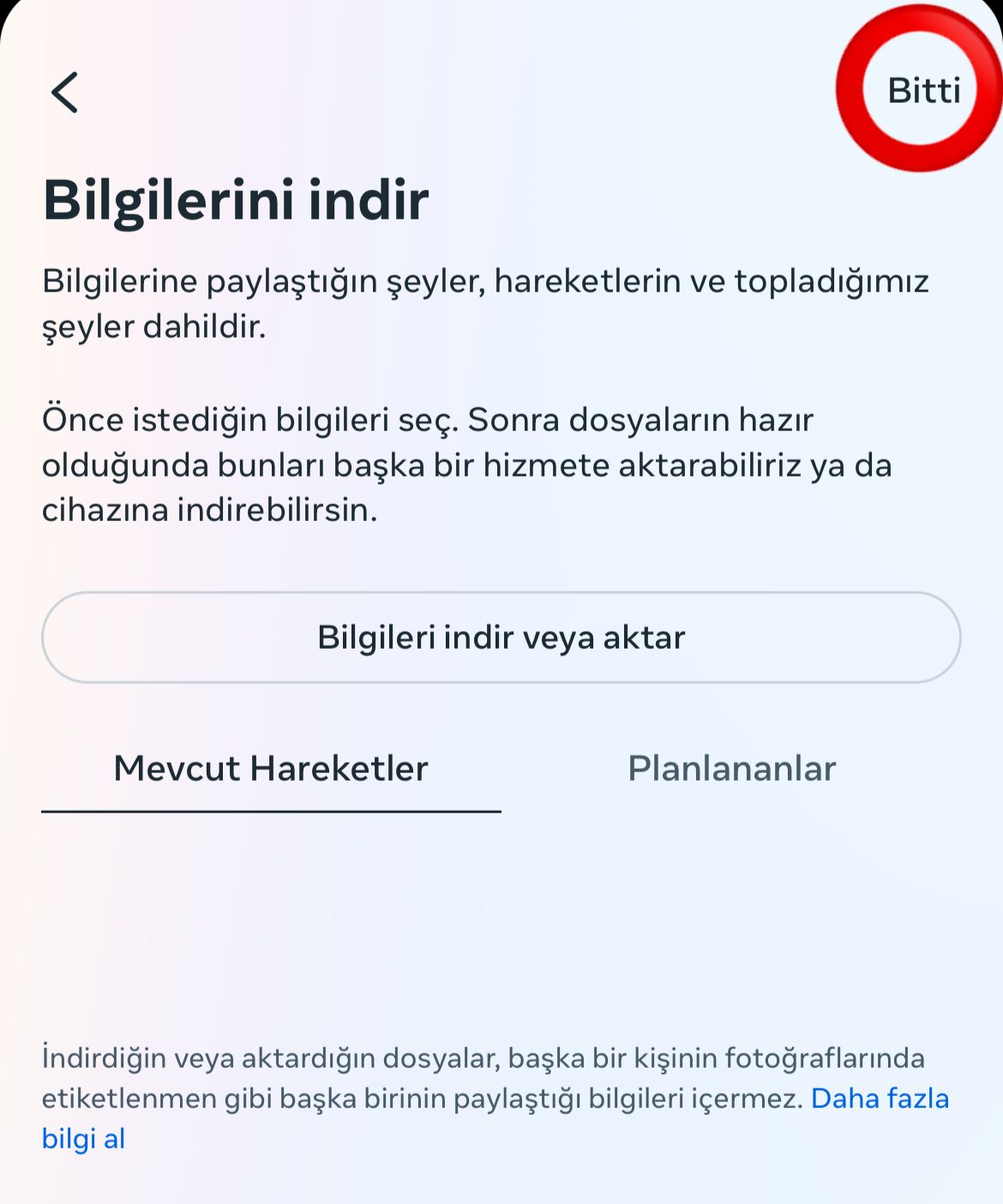
Task: Show current activities in Mevcut Hareketler
Action: click(271, 769)
